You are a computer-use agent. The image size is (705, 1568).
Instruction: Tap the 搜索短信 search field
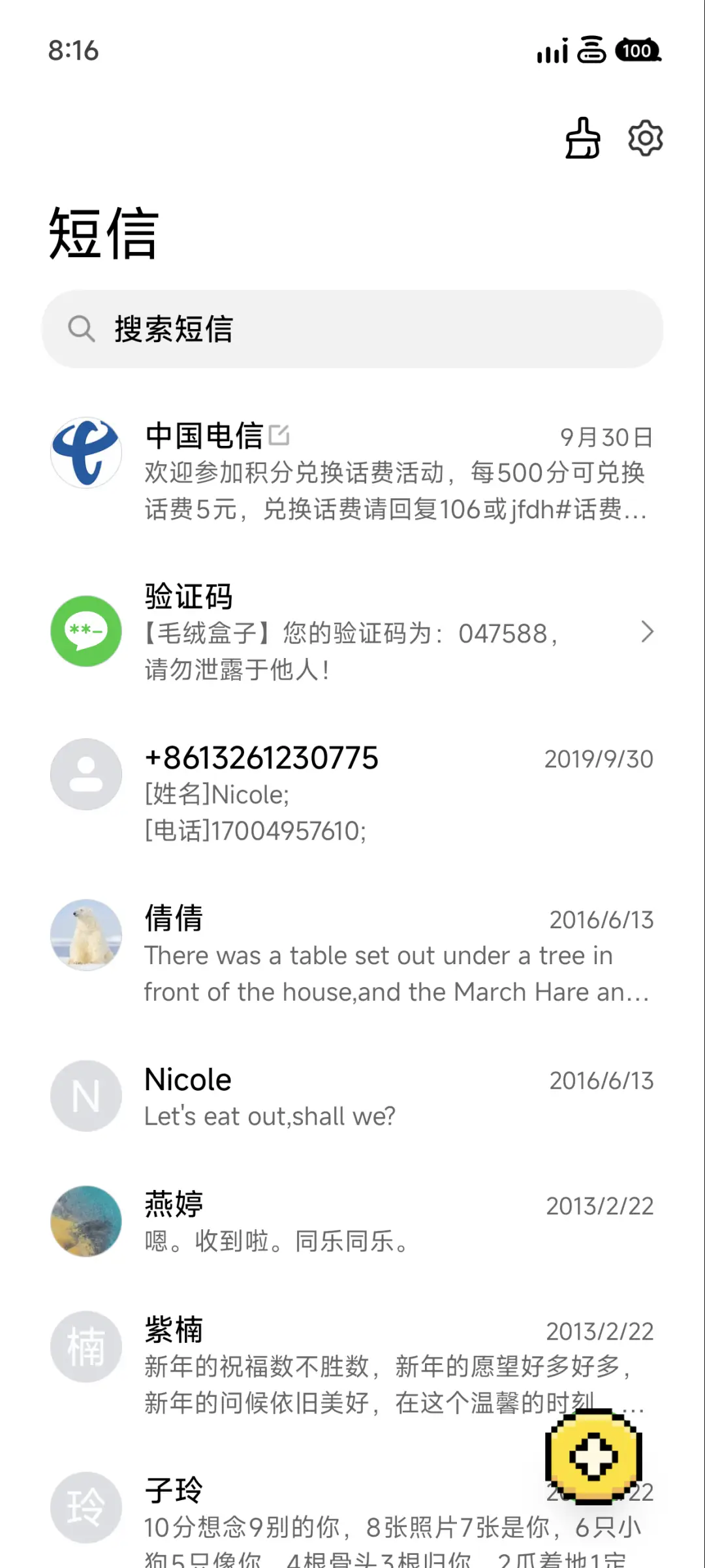[x=352, y=329]
